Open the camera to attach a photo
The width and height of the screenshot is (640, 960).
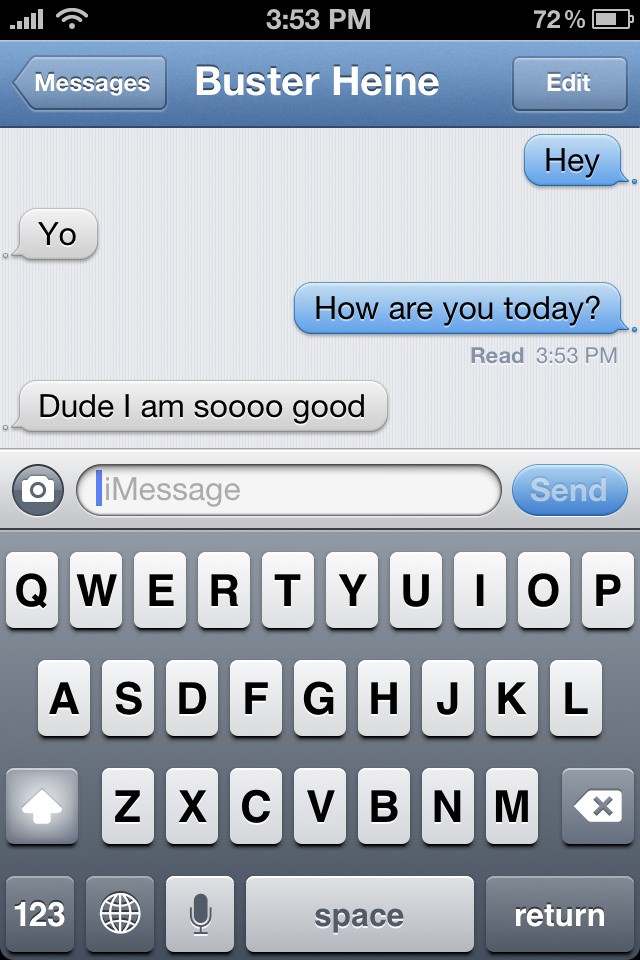click(38, 490)
